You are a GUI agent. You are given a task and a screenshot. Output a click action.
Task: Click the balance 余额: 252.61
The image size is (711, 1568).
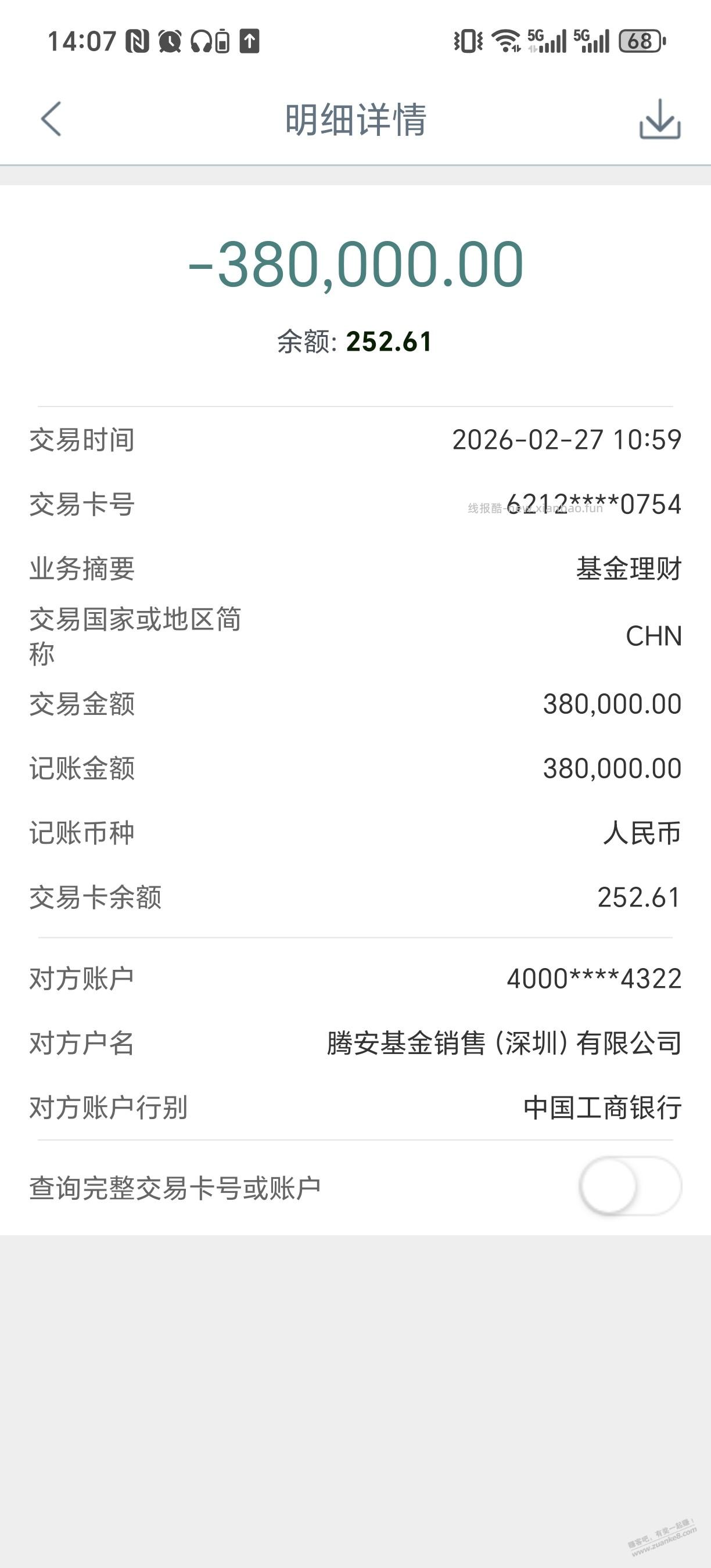355,342
